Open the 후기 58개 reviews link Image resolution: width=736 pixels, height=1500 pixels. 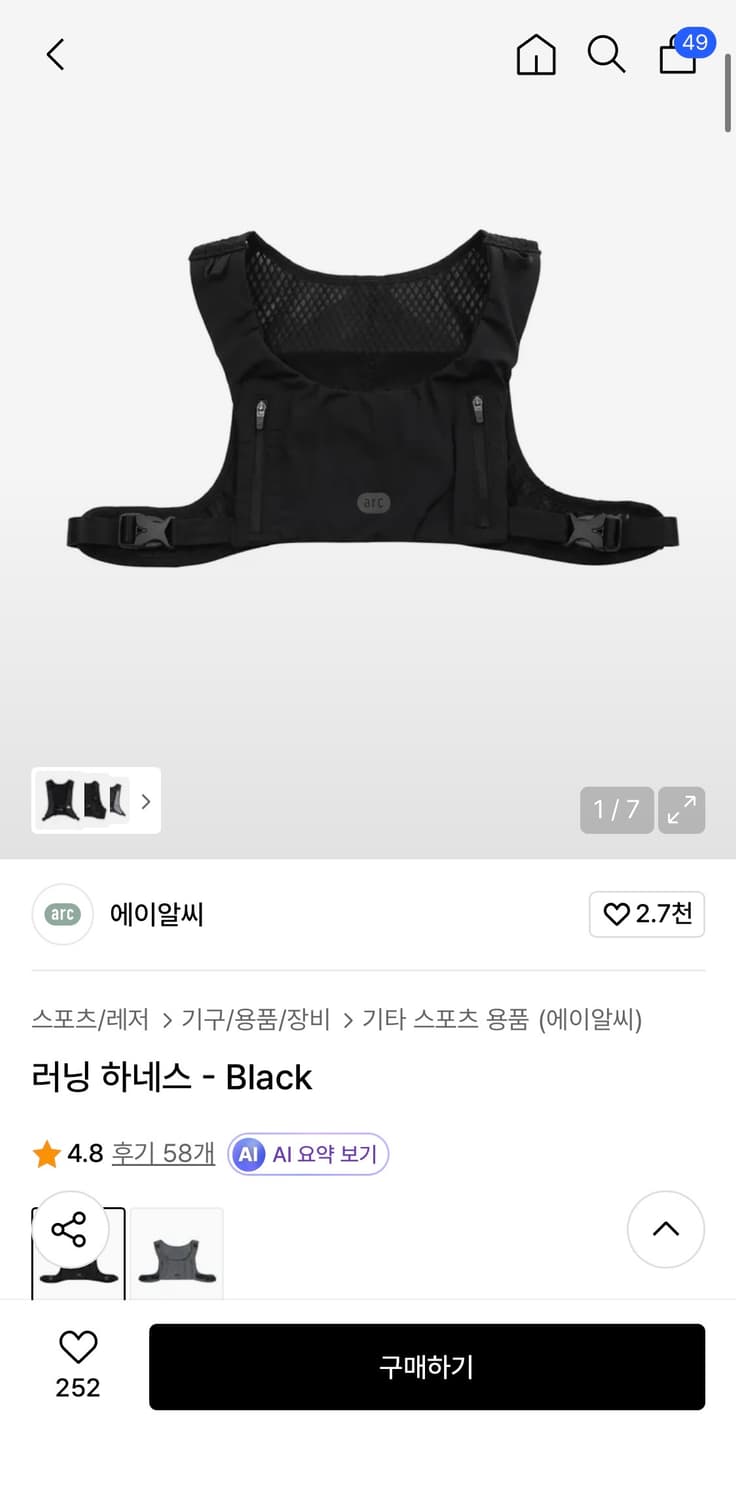tap(163, 1154)
